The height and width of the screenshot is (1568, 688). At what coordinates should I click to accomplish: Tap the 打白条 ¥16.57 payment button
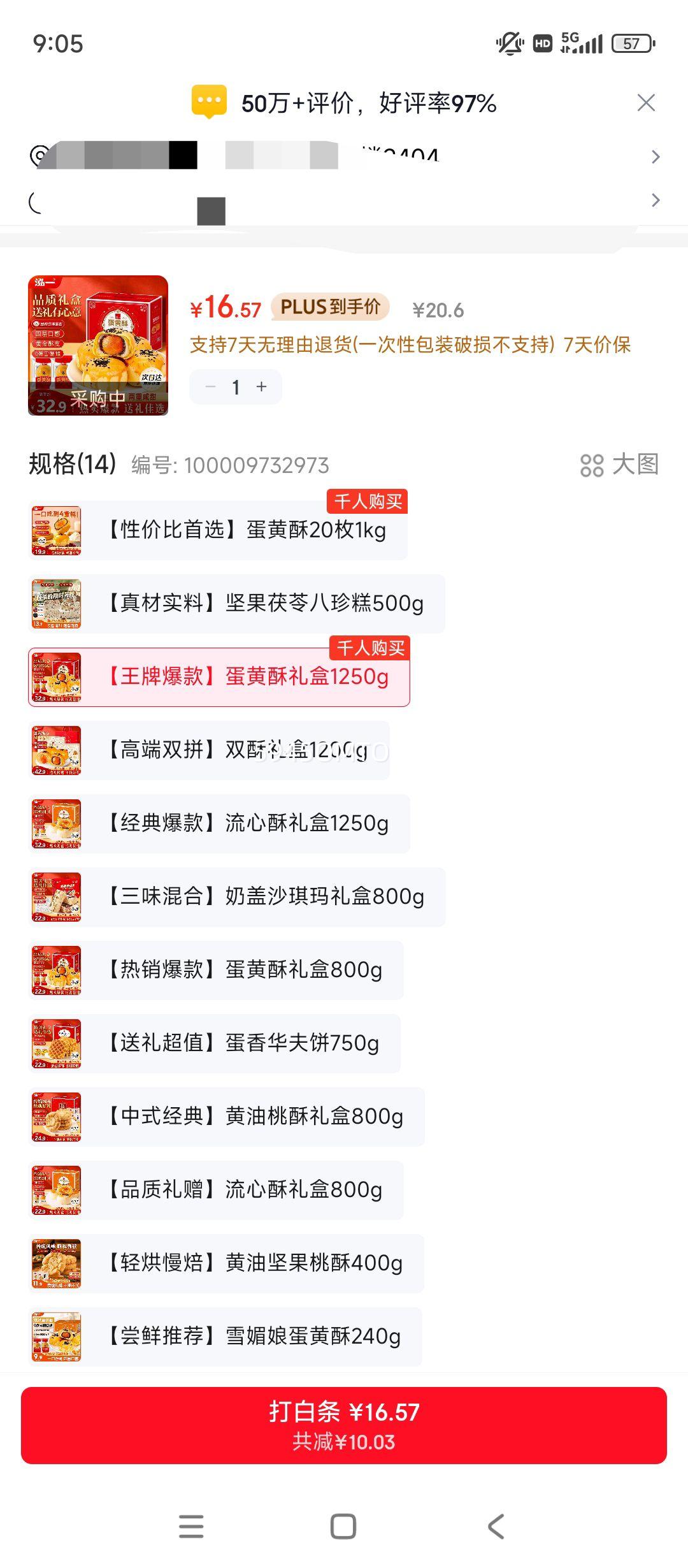point(343,1427)
